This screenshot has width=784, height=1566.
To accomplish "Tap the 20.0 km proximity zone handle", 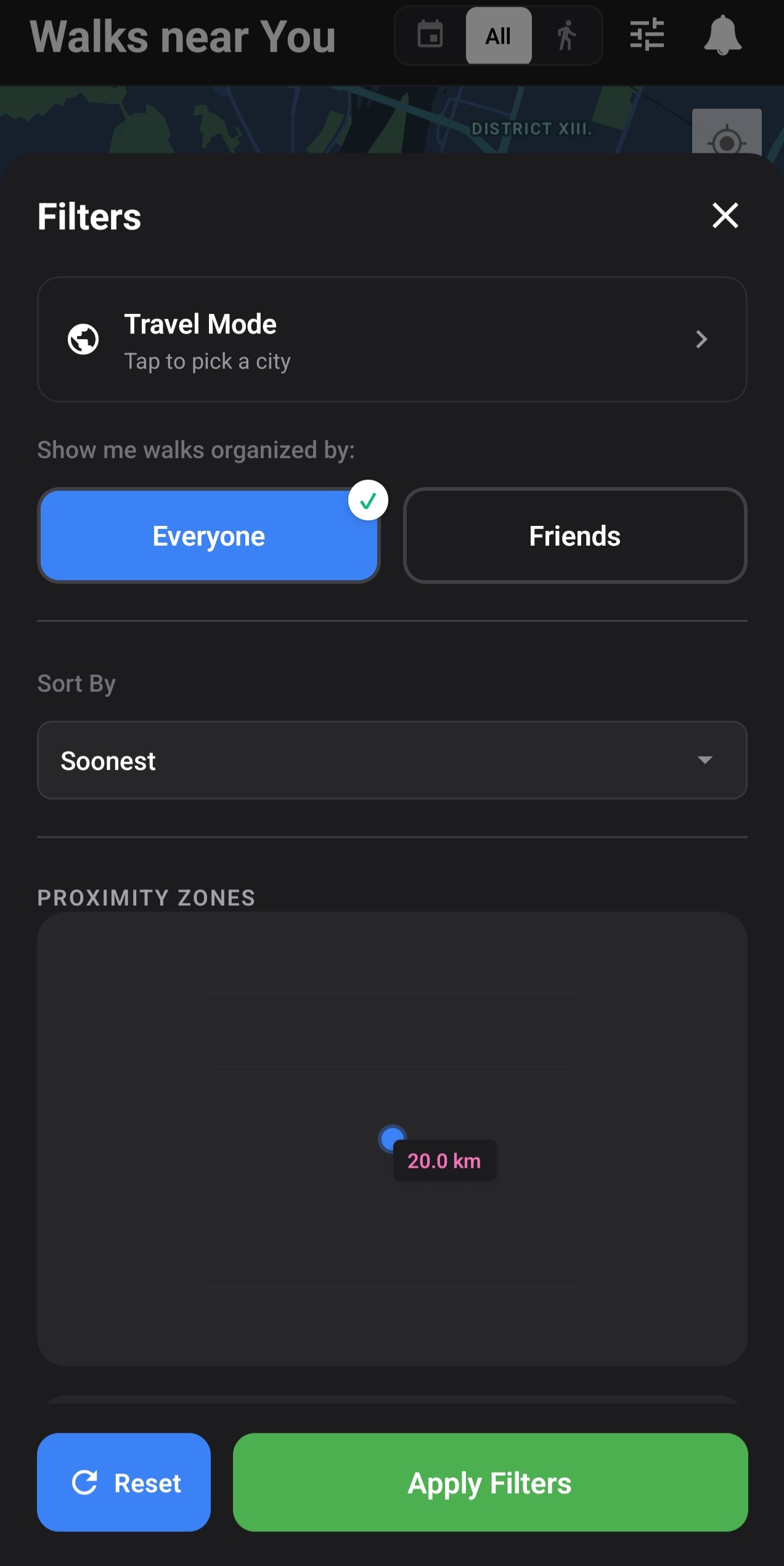I will [x=392, y=1138].
